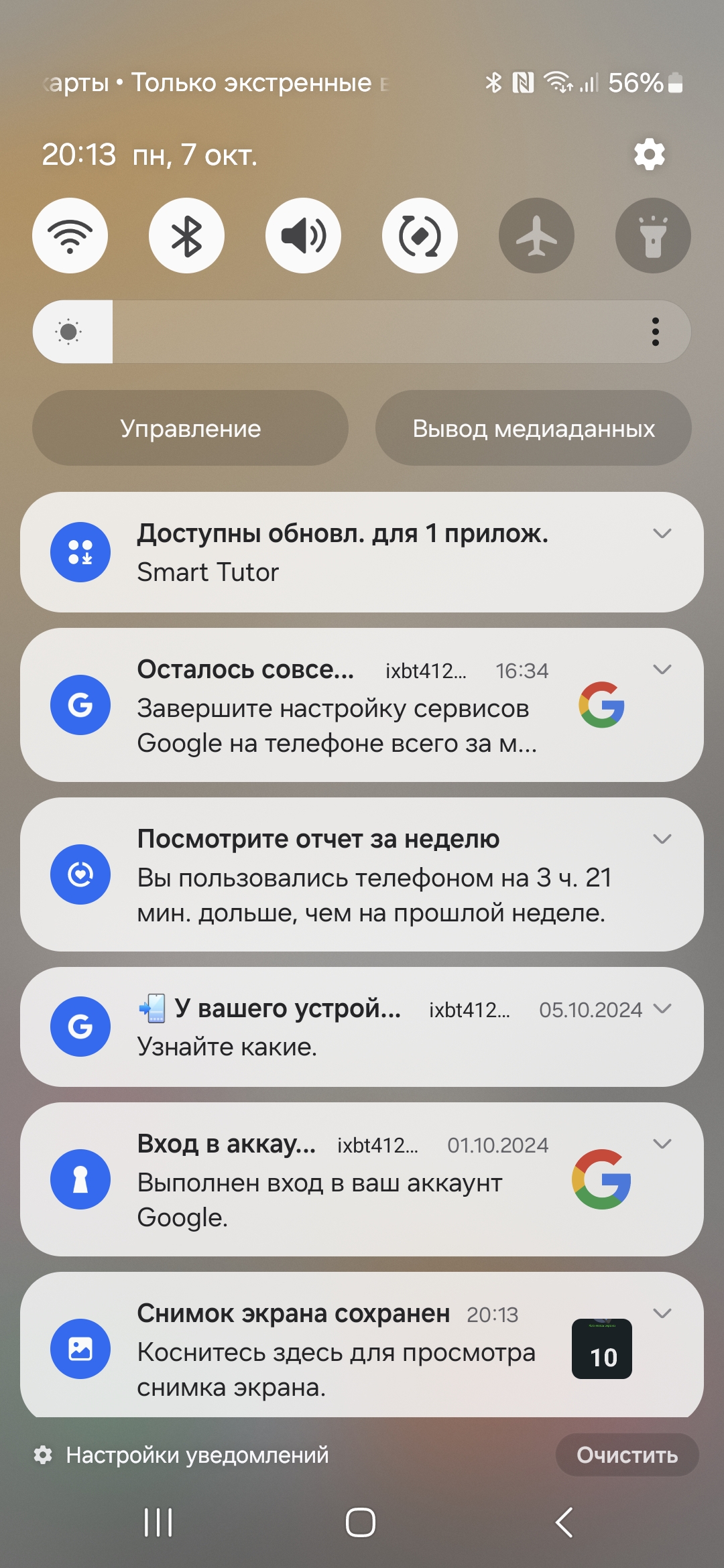Open settings via the gear icon

click(x=649, y=155)
